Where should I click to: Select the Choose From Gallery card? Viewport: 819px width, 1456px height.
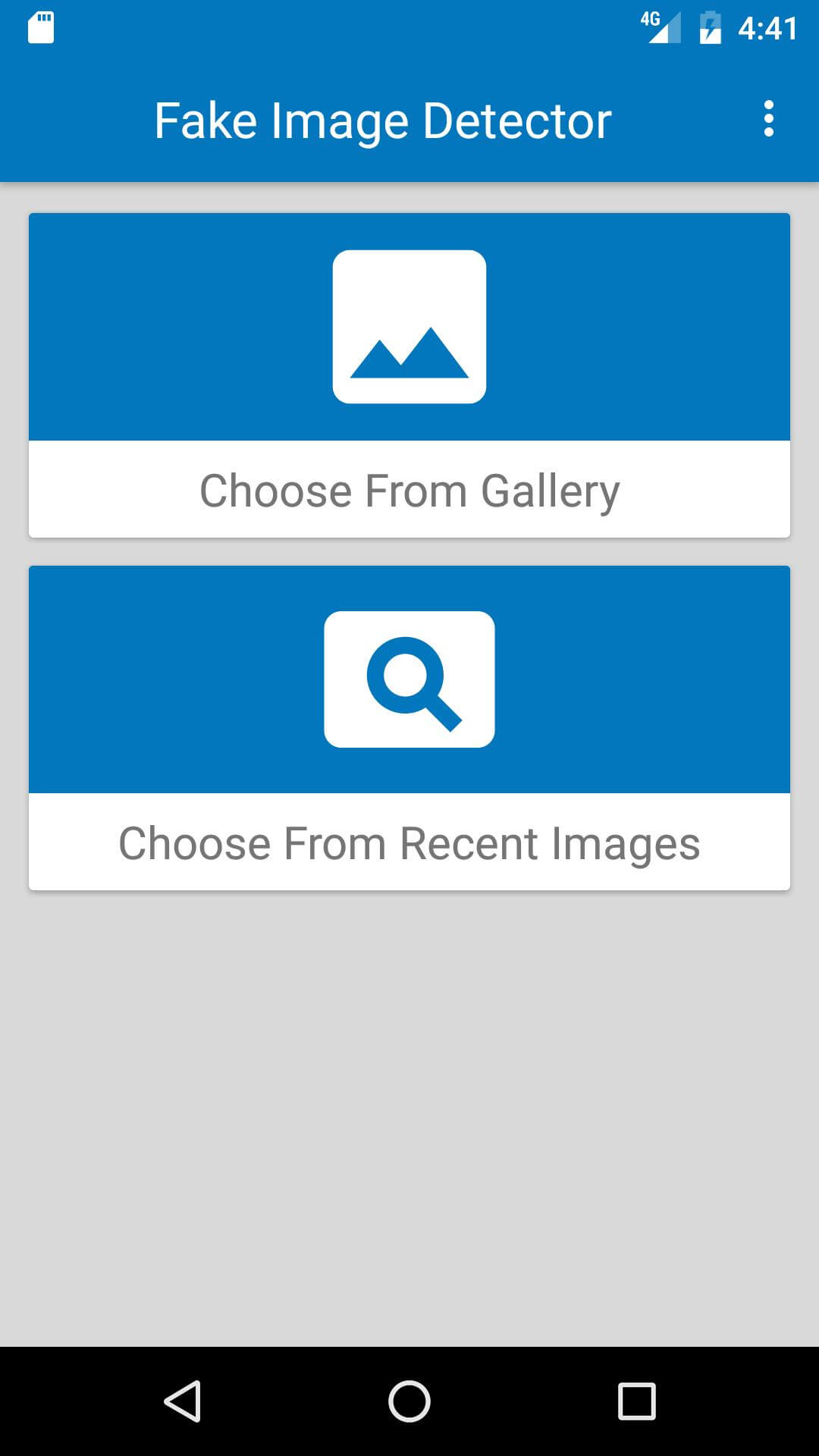coord(409,375)
